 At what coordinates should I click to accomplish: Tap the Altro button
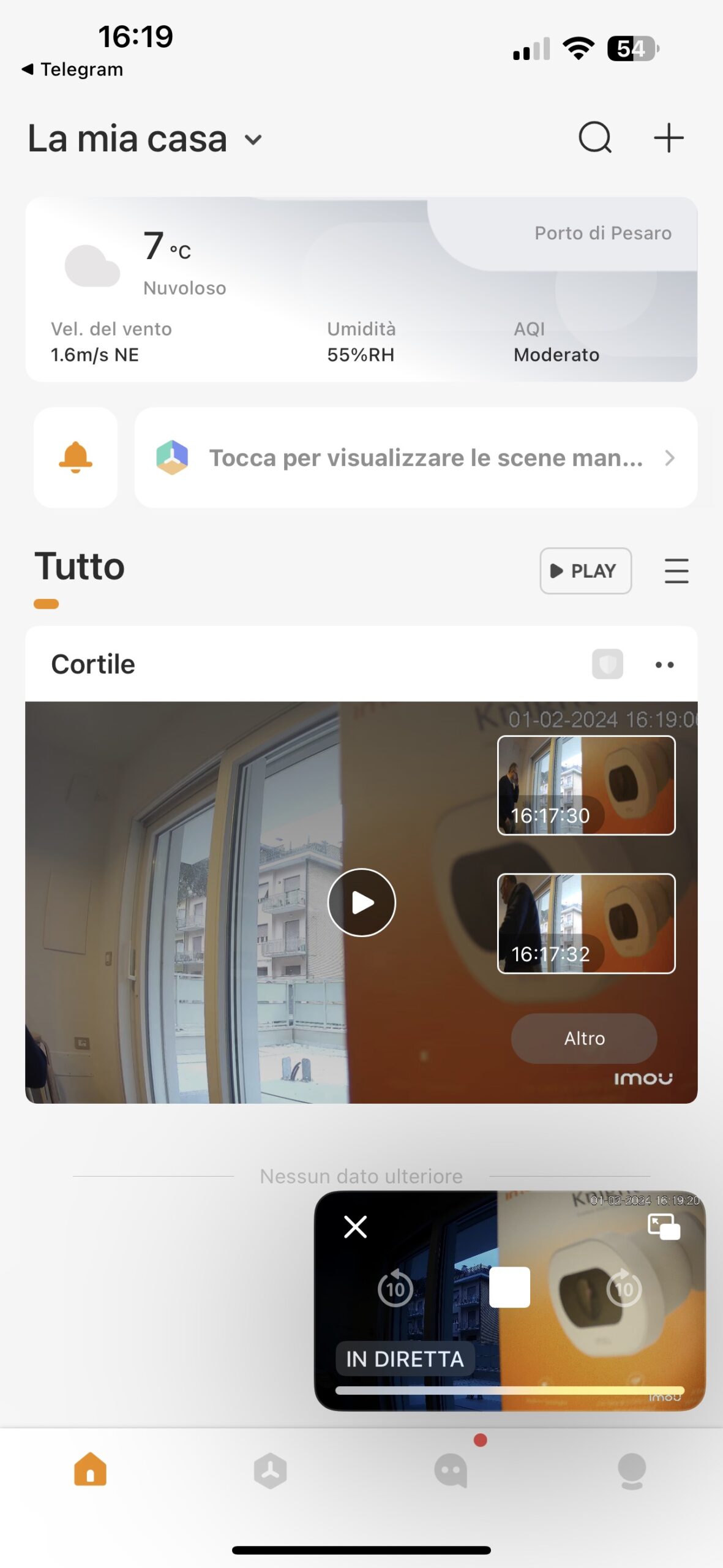click(x=584, y=1038)
